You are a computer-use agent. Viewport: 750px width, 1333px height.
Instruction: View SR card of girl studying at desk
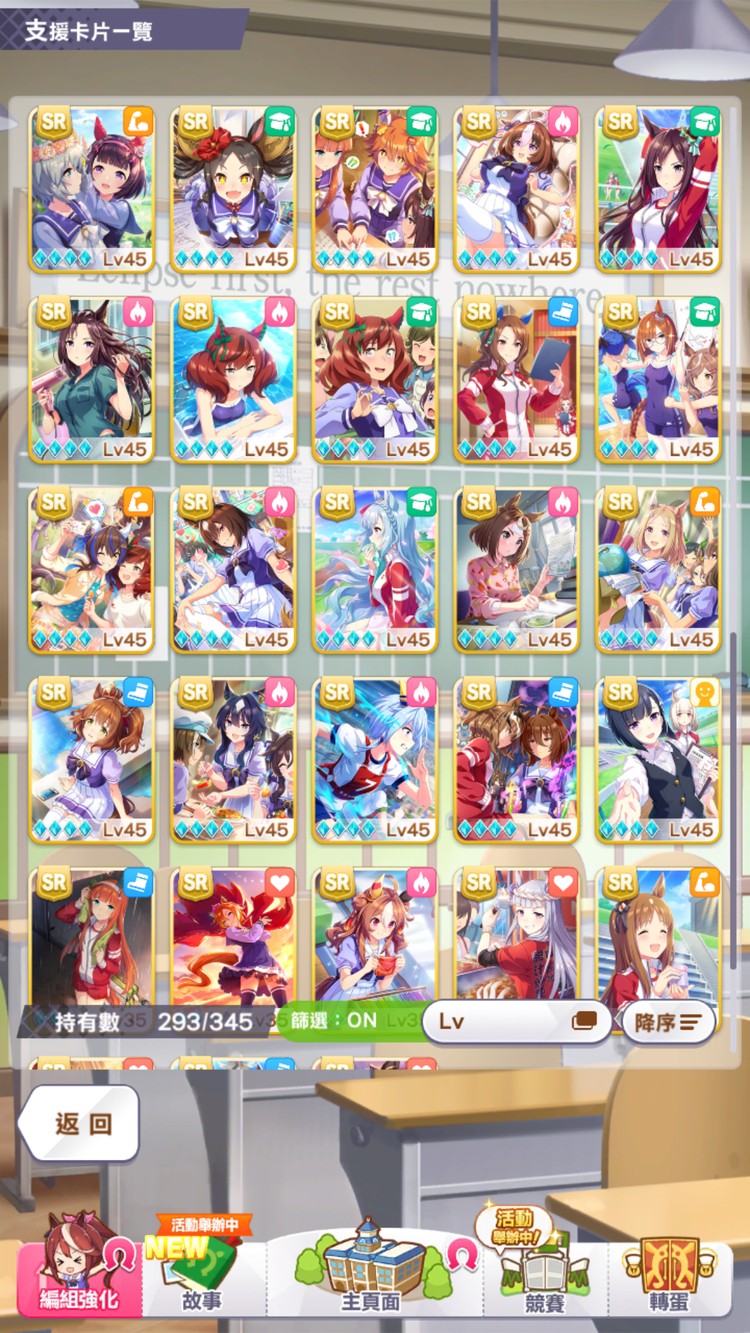pos(517,568)
